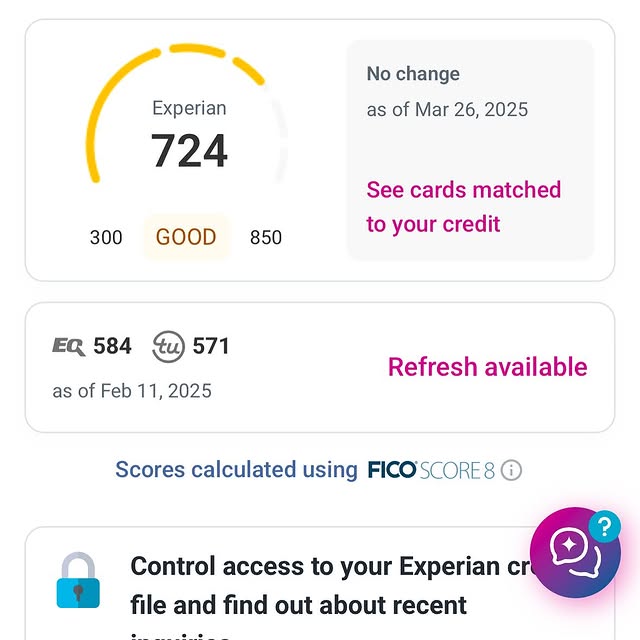This screenshot has height=640, width=640.
Task: Open Control access to your Experian credit file card
Action: (300, 585)
